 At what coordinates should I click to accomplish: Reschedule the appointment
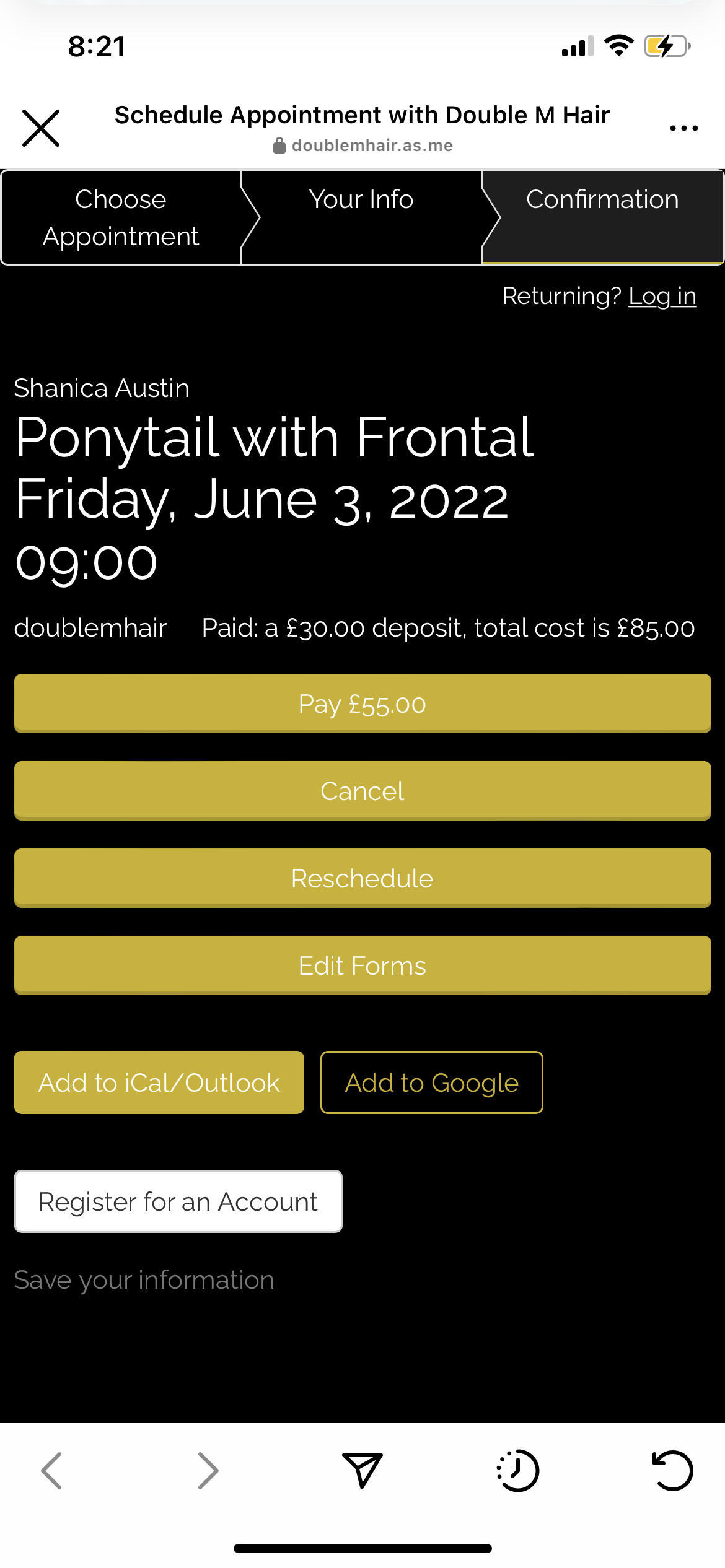[362, 878]
